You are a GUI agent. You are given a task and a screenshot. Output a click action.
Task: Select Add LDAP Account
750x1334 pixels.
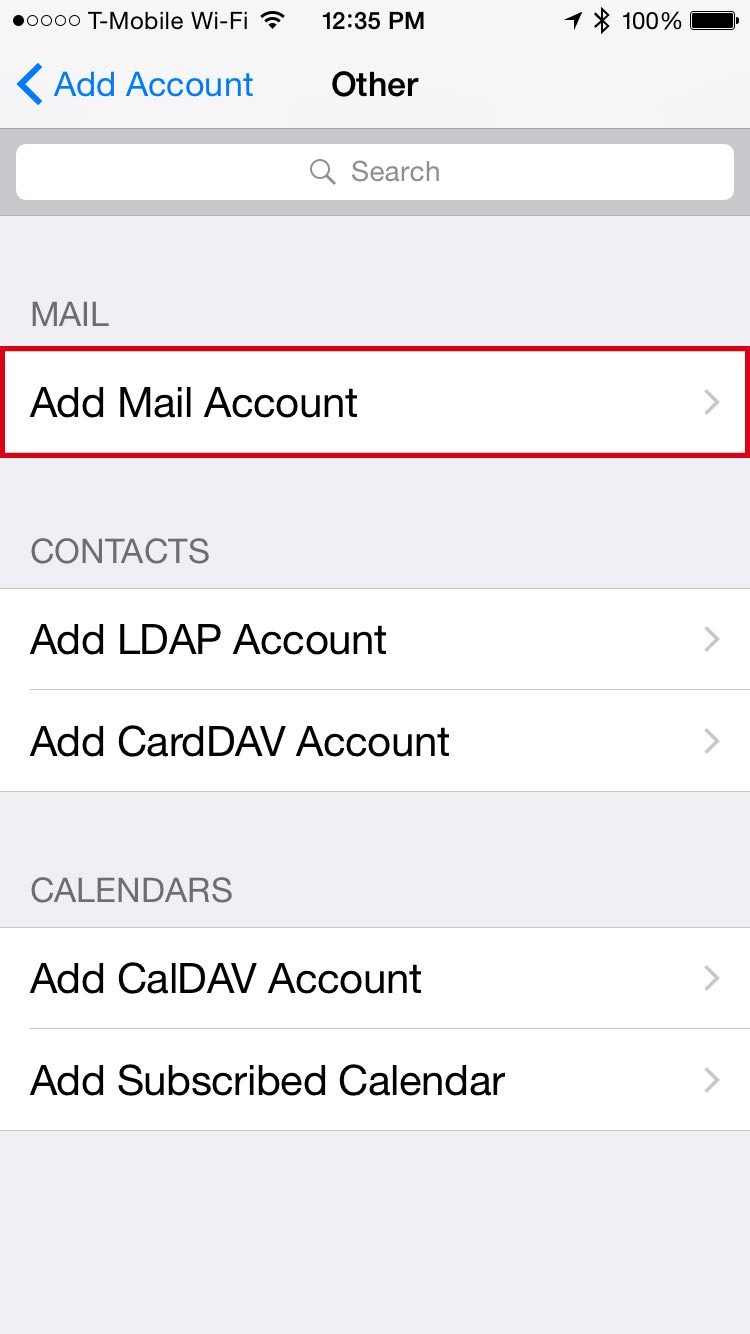[375, 639]
